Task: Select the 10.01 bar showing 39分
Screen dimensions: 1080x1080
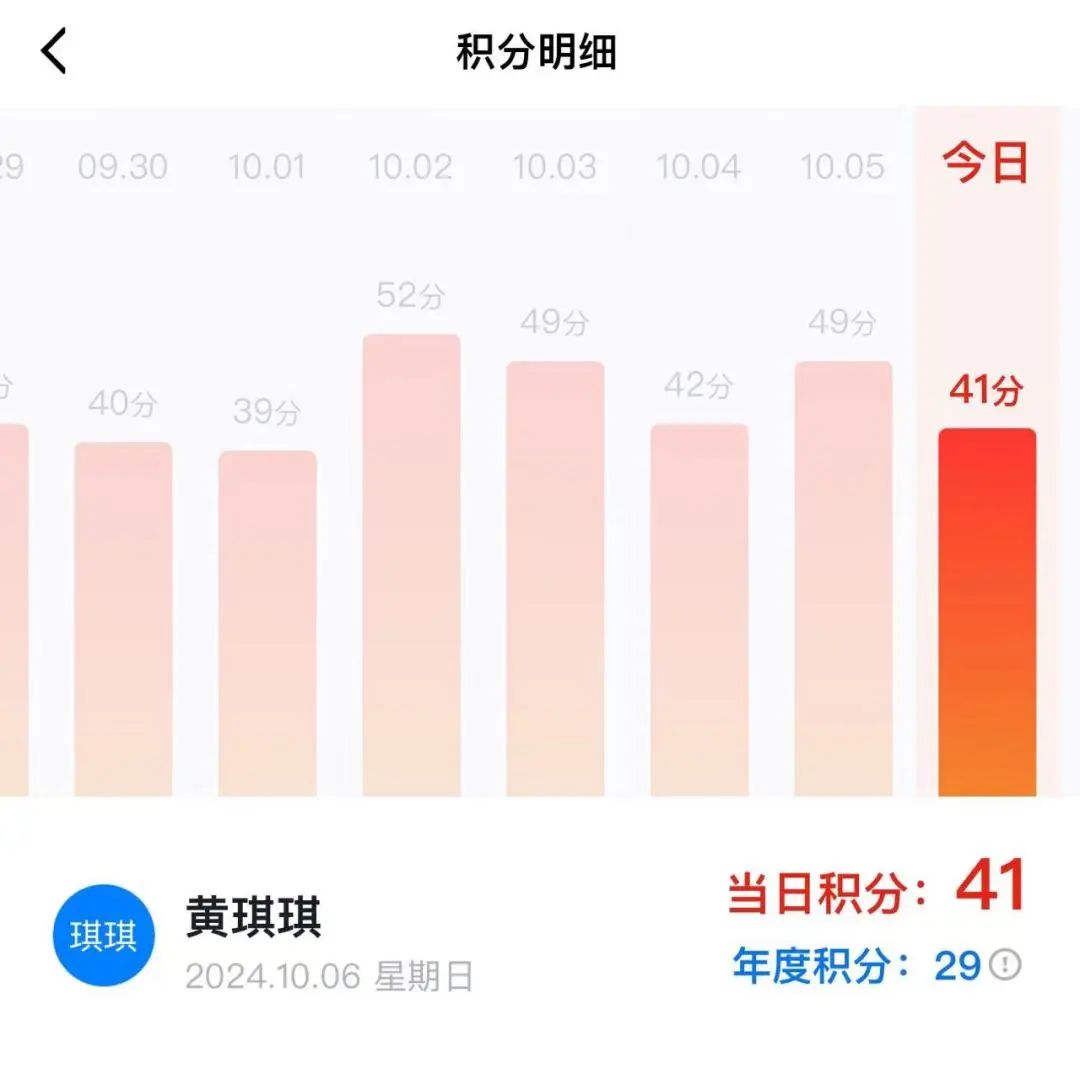Action: [267, 623]
